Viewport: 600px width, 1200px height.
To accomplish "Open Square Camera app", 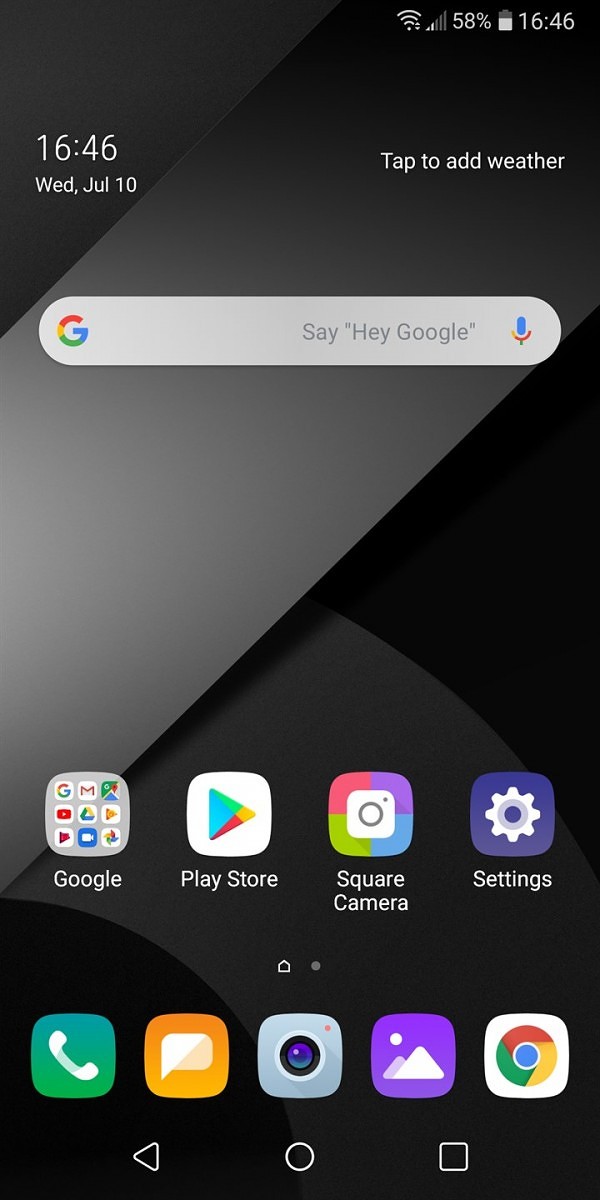I will (371, 814).
